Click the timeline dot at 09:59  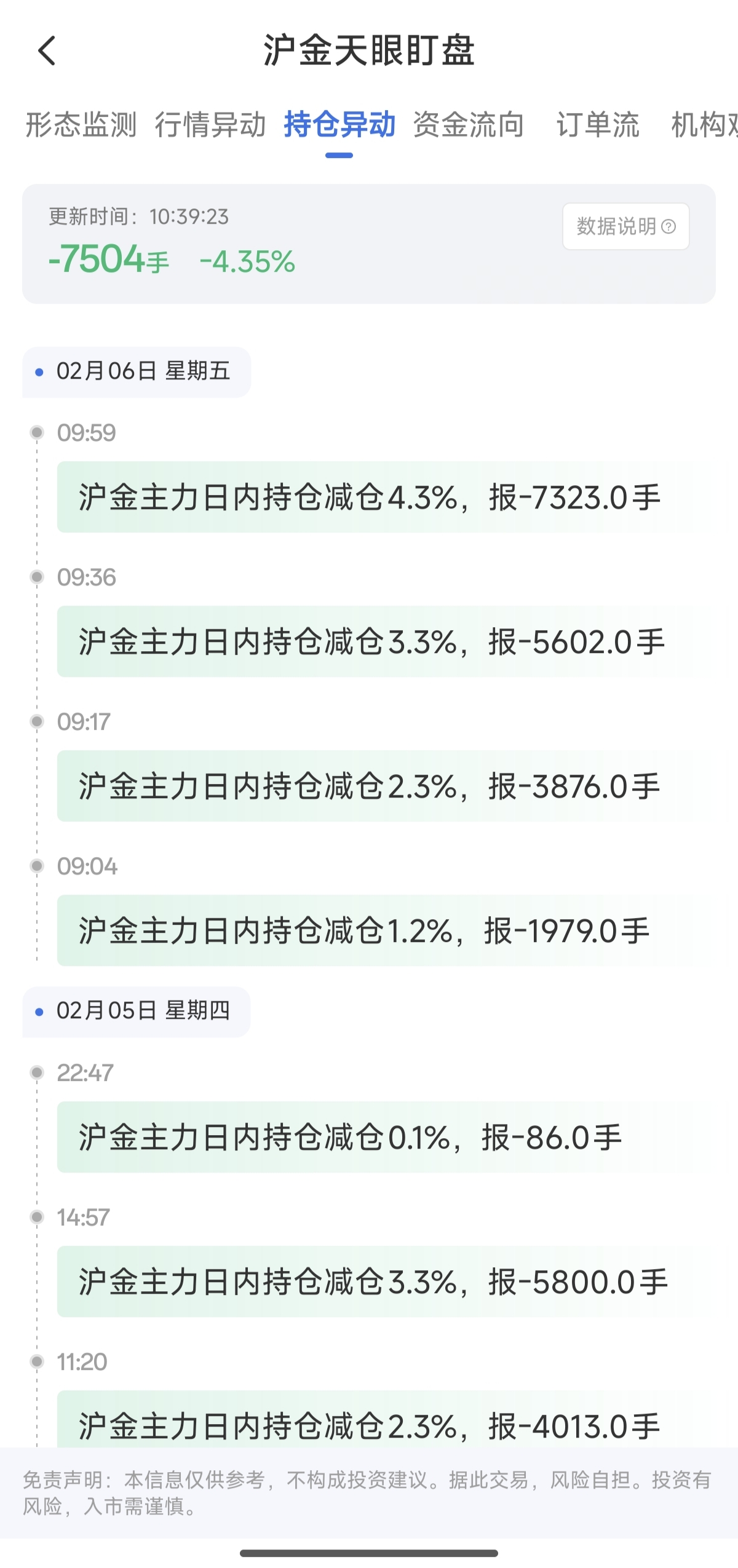36,432
